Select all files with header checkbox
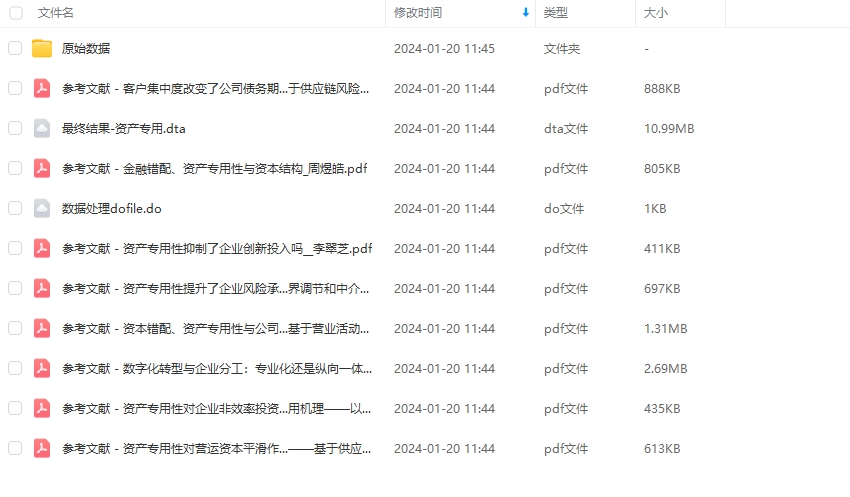 click(15, 13)
